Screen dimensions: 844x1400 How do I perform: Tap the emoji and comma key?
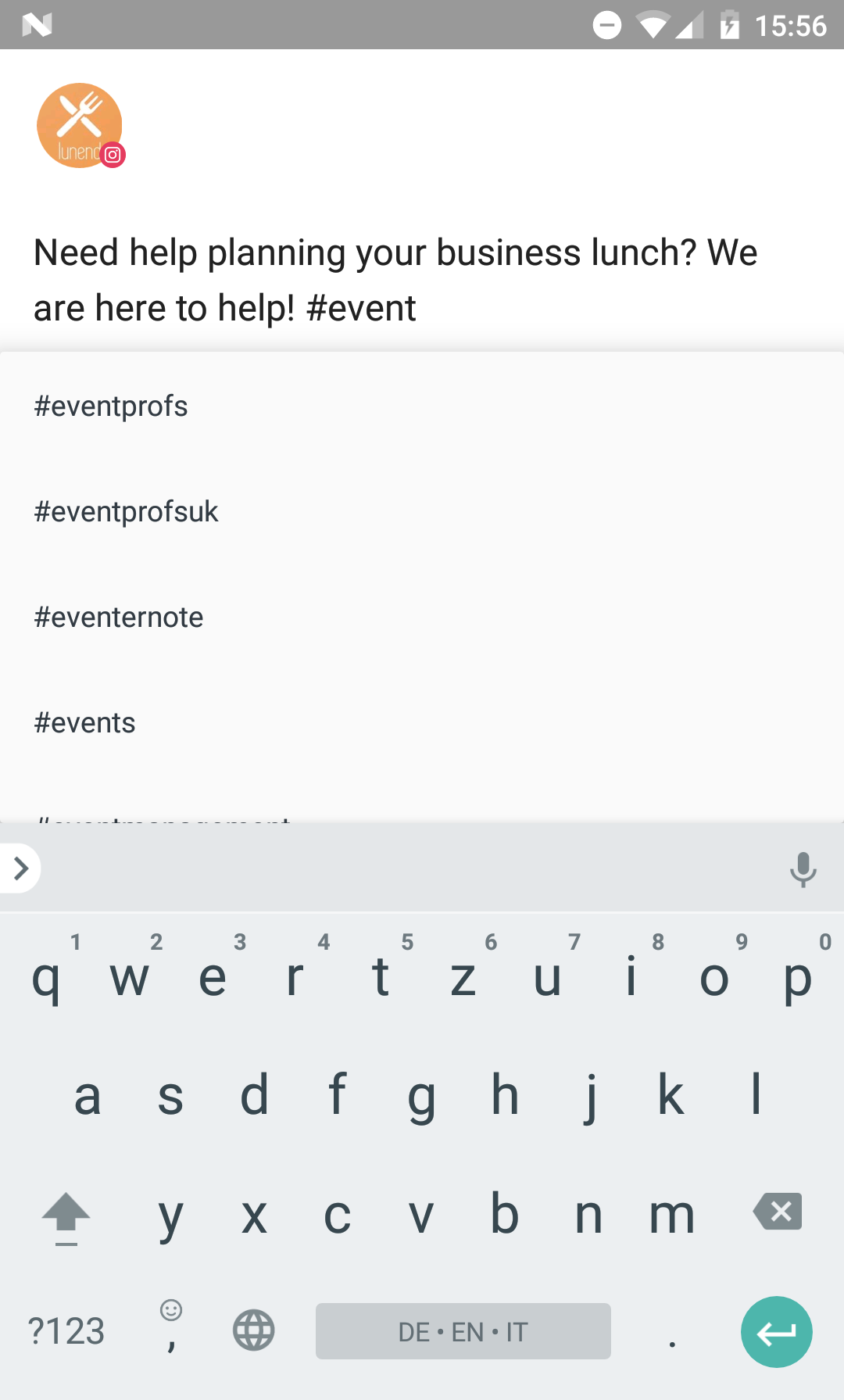point(171,1327)
